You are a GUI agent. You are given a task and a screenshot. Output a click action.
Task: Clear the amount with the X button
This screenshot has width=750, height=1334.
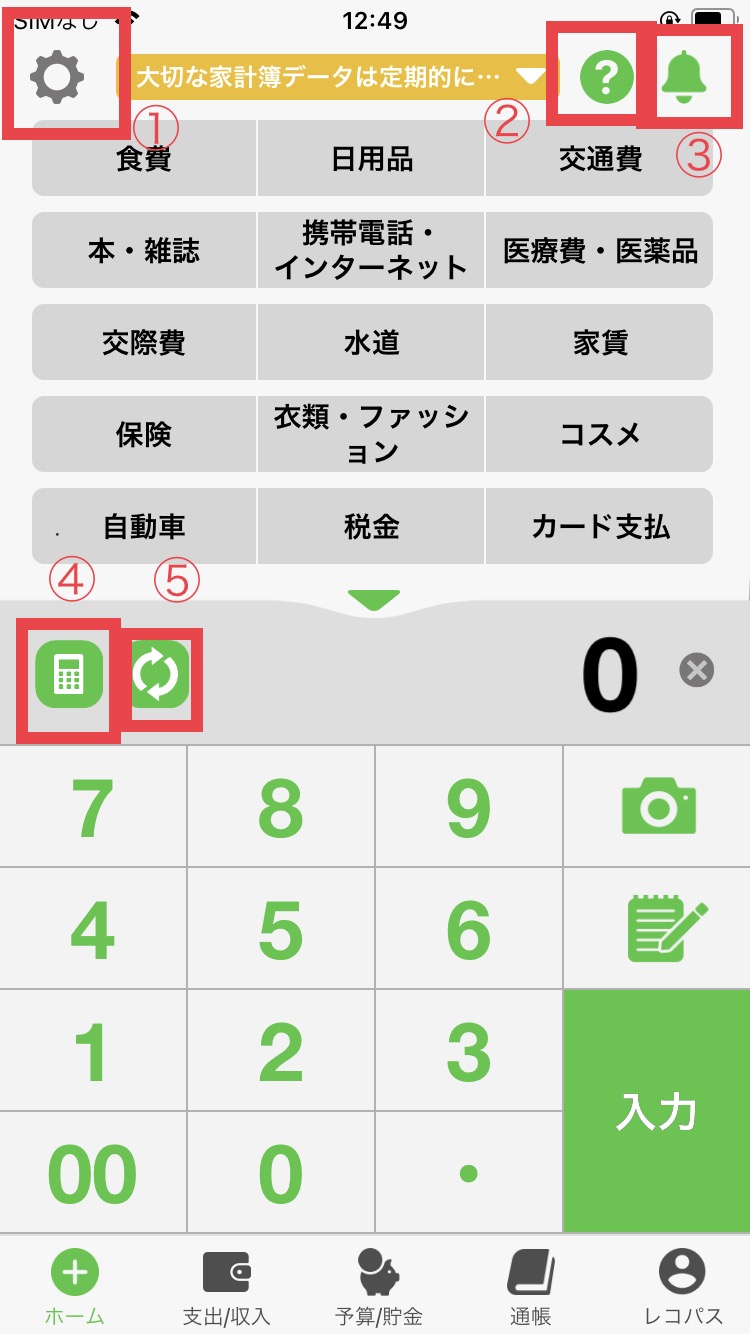click(x=696, y=670)
